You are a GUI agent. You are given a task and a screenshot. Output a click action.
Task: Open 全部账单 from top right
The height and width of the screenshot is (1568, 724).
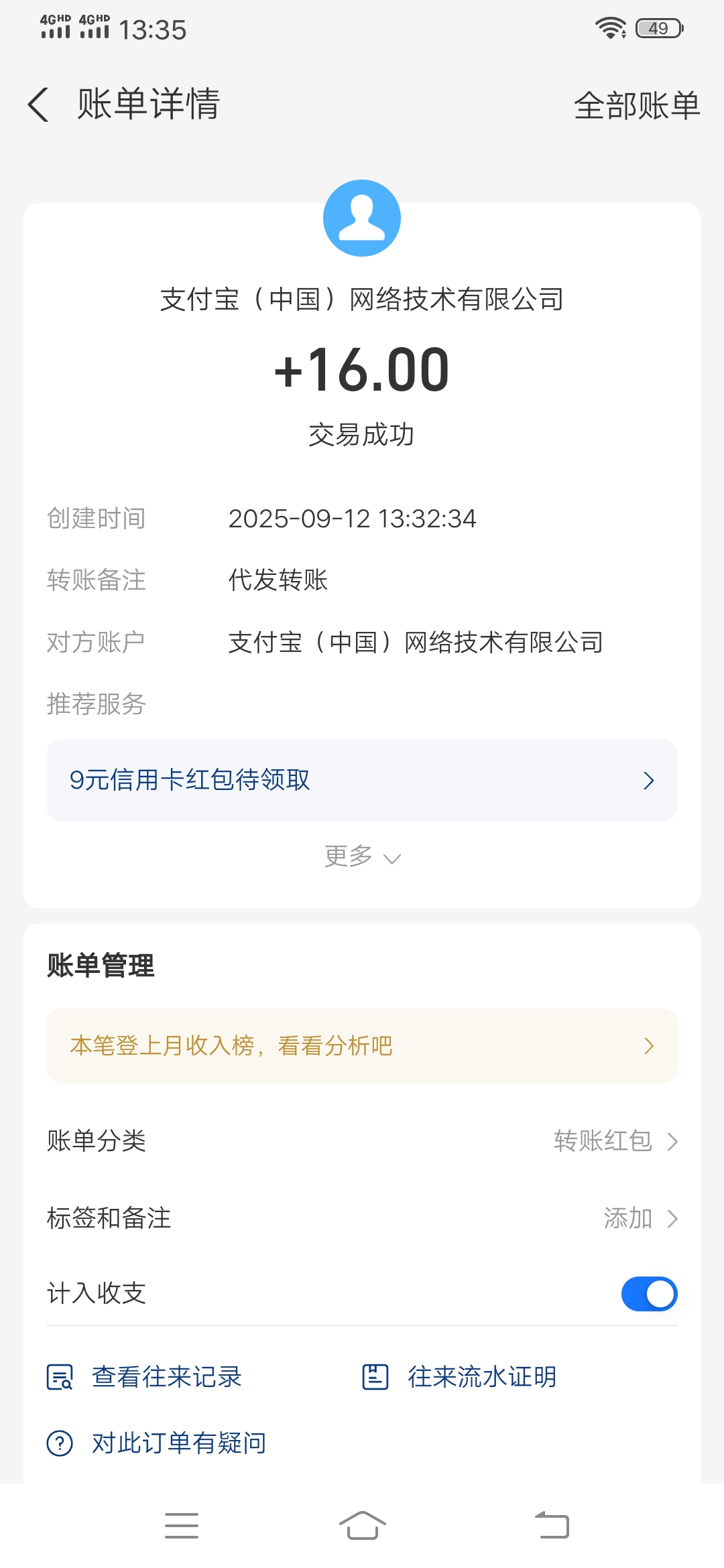tap(637, 105)
